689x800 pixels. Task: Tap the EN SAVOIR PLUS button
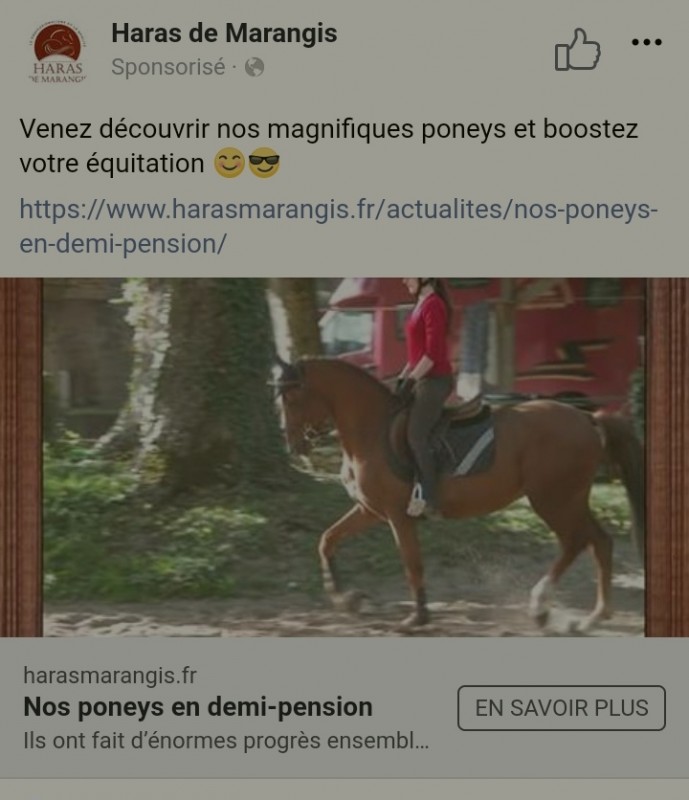pyautogui.click(x=561, y=708)
